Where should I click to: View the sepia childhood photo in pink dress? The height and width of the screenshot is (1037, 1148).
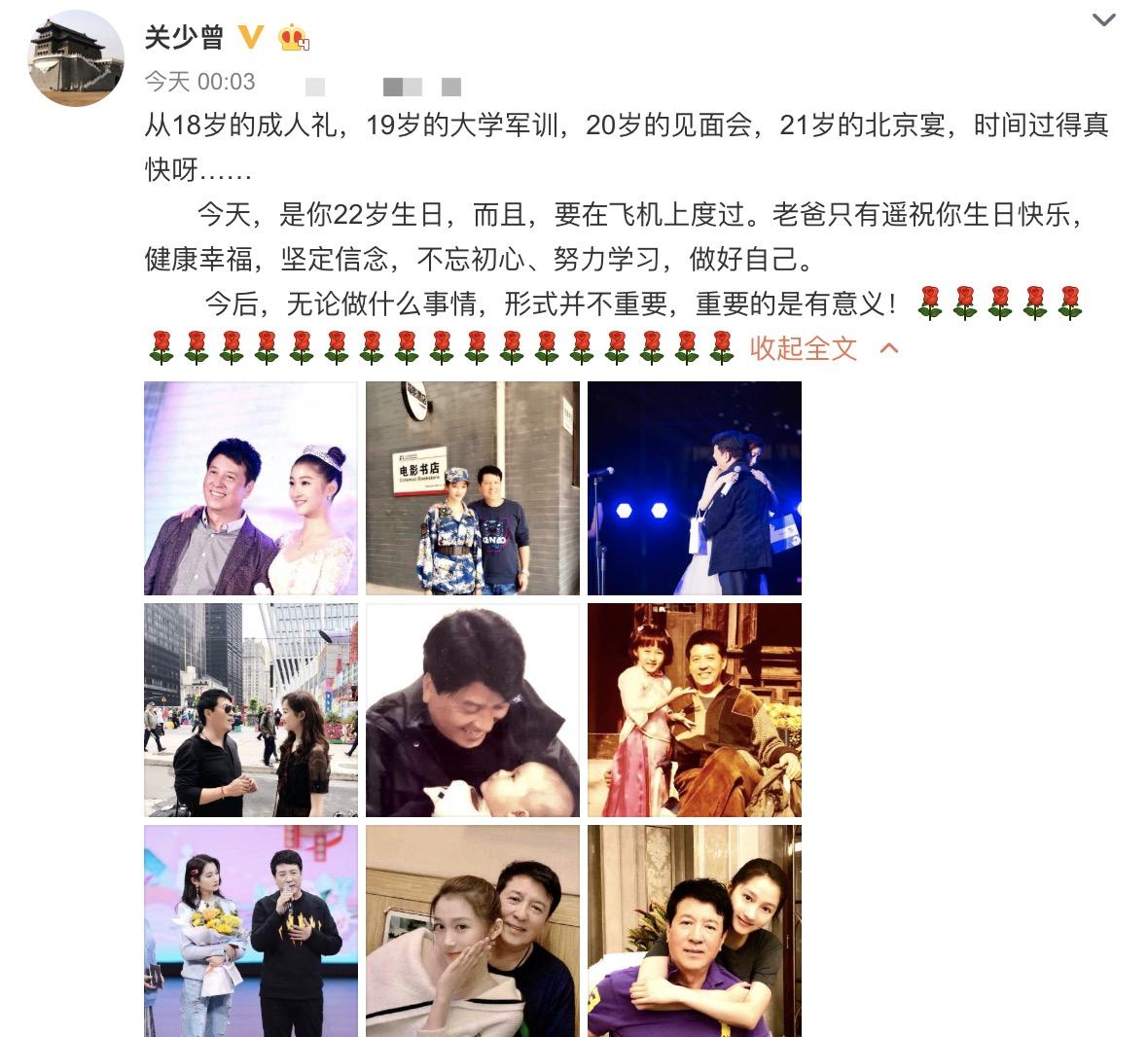pos(695,710)
